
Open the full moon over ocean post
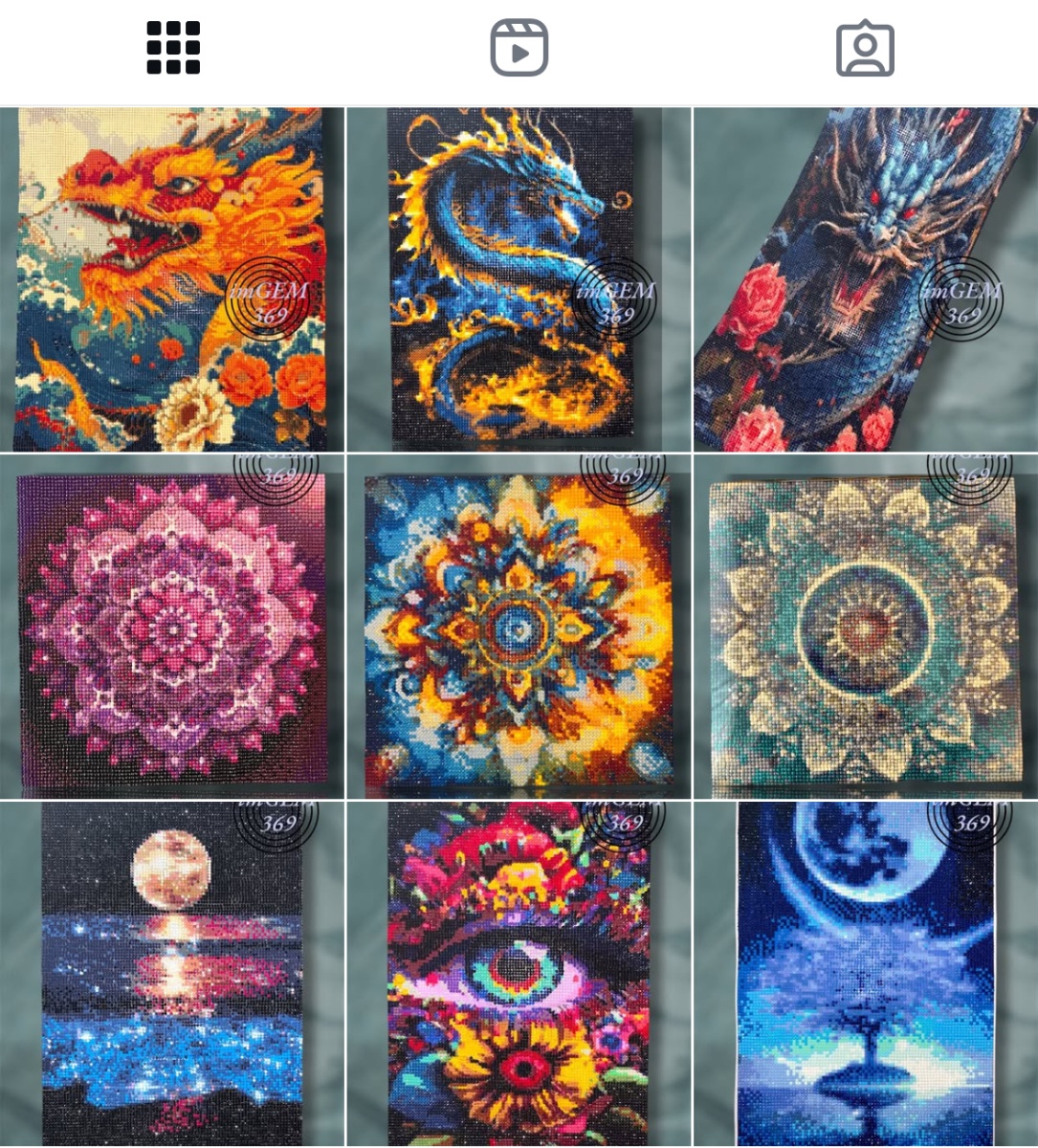172,974
